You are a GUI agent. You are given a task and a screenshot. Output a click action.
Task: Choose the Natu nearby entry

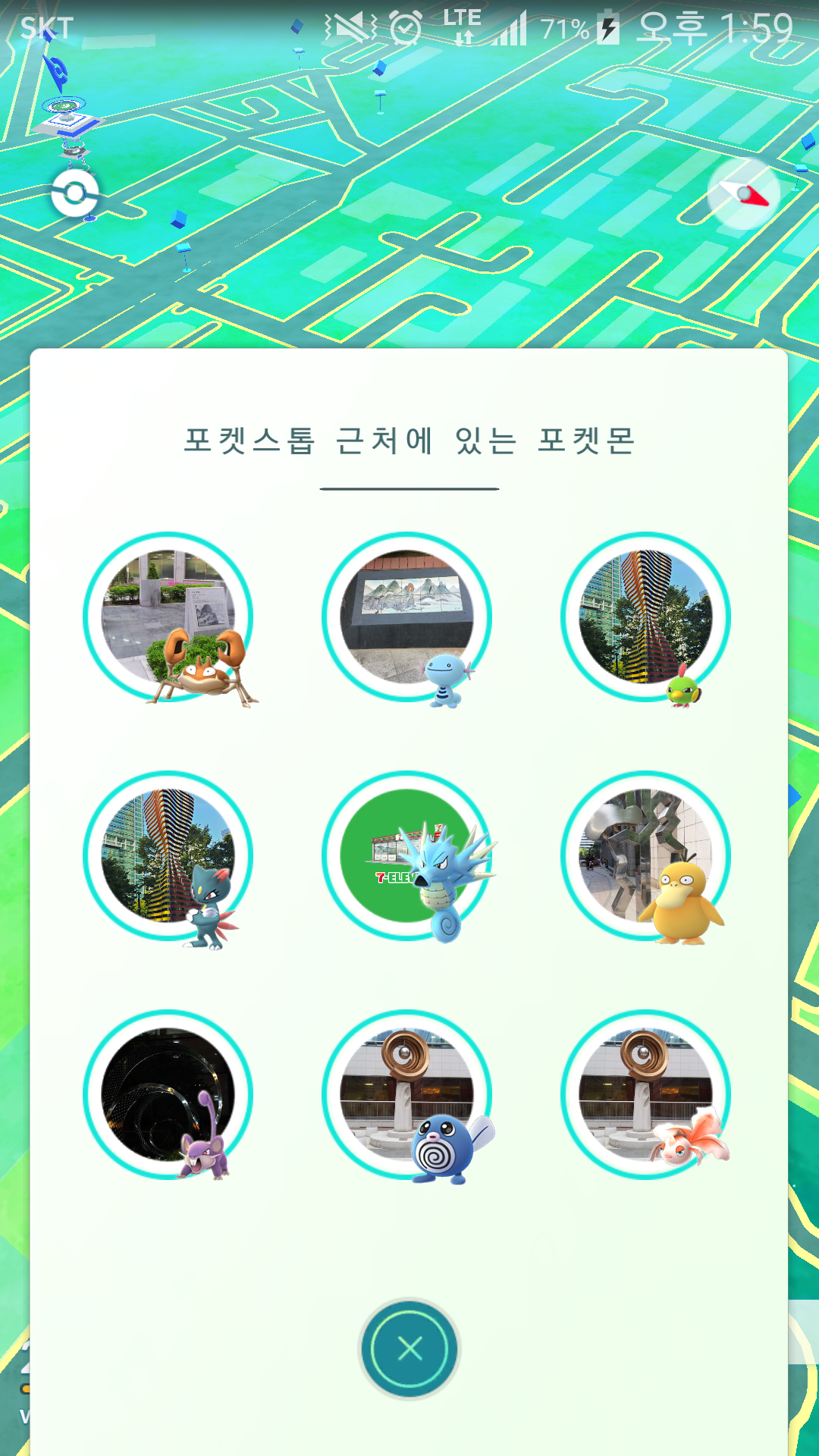click(x=646, y=617)
